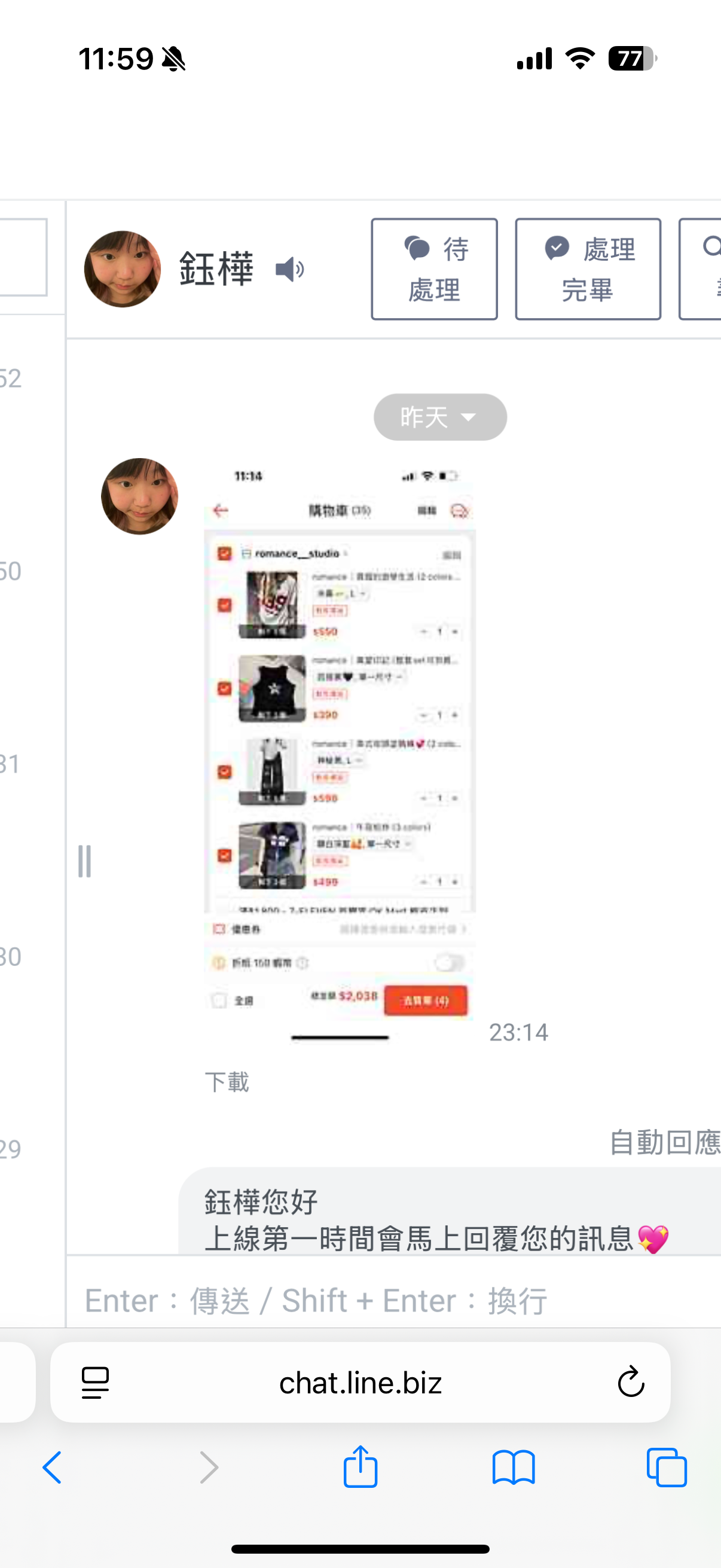
Task: Open Safari bookmarks
Action: [514, 1467]
